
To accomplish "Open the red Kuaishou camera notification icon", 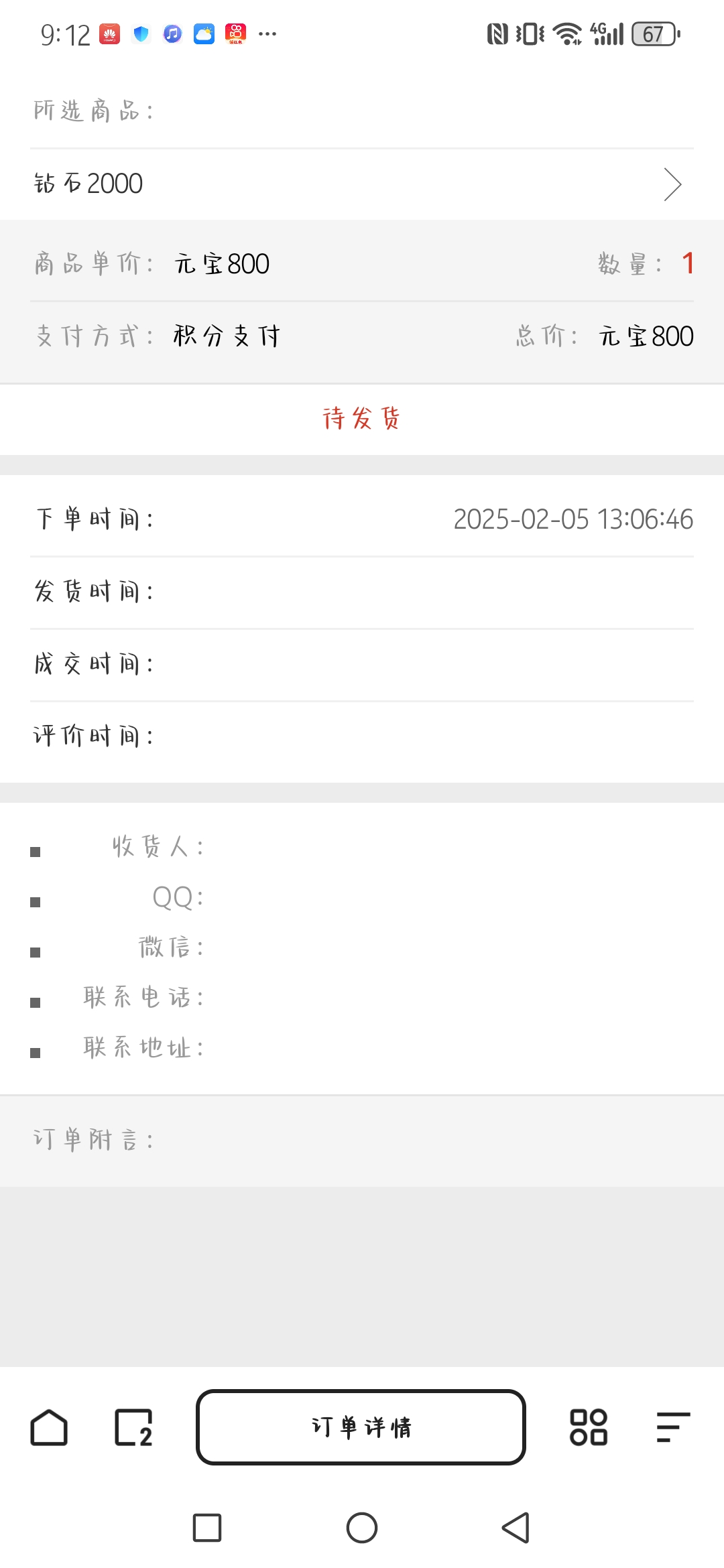I will (x=237, y=33).
